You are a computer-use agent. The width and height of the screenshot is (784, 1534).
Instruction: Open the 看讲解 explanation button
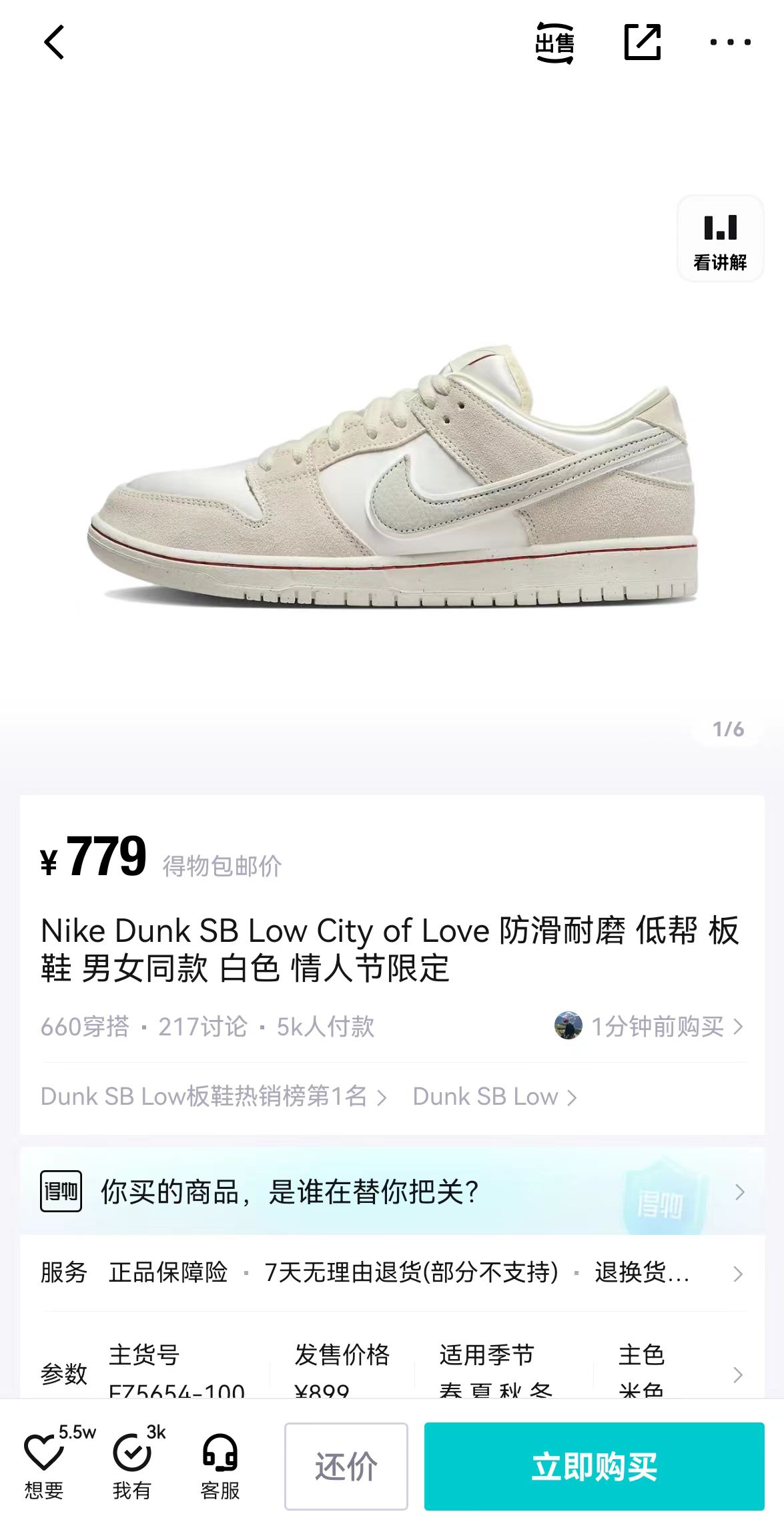tap(720, 239)
